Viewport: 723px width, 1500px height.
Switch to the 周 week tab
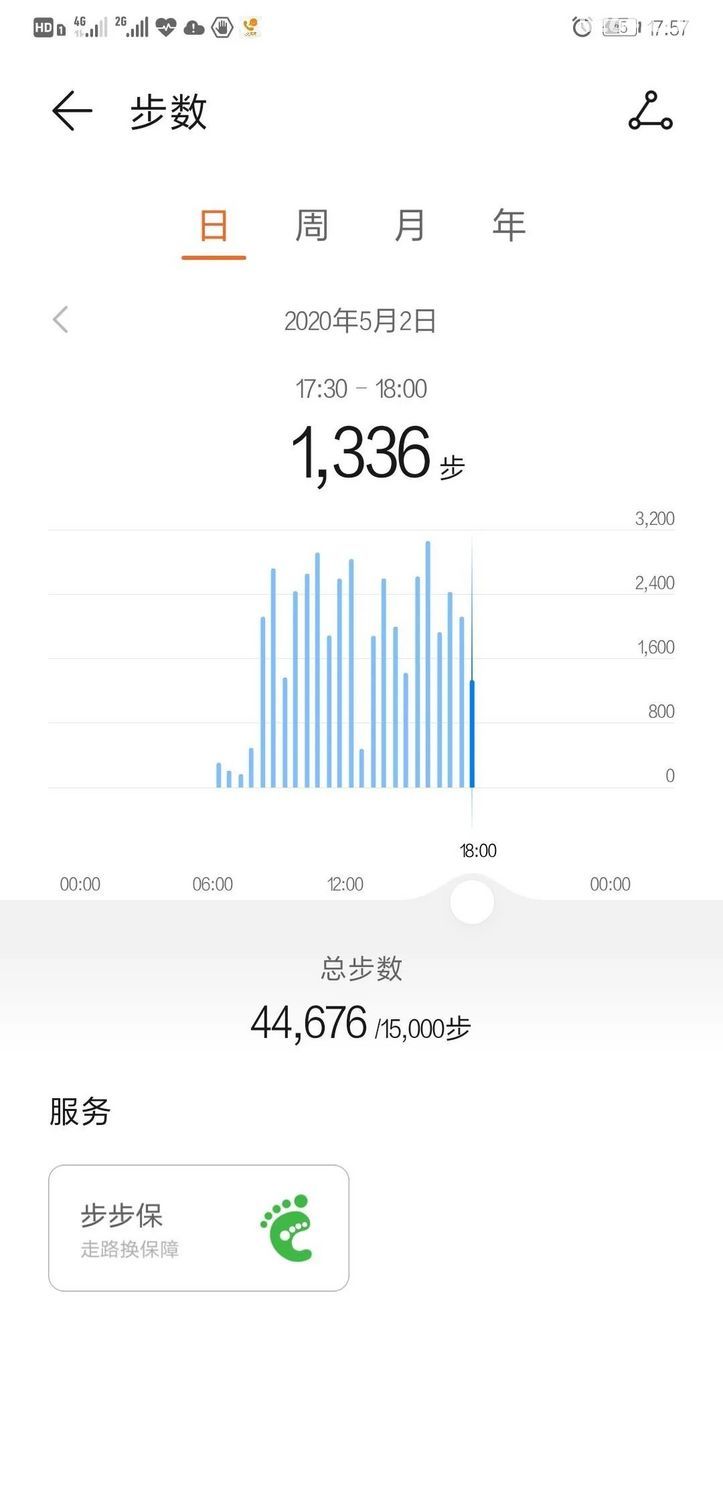(x=311, y=226)
